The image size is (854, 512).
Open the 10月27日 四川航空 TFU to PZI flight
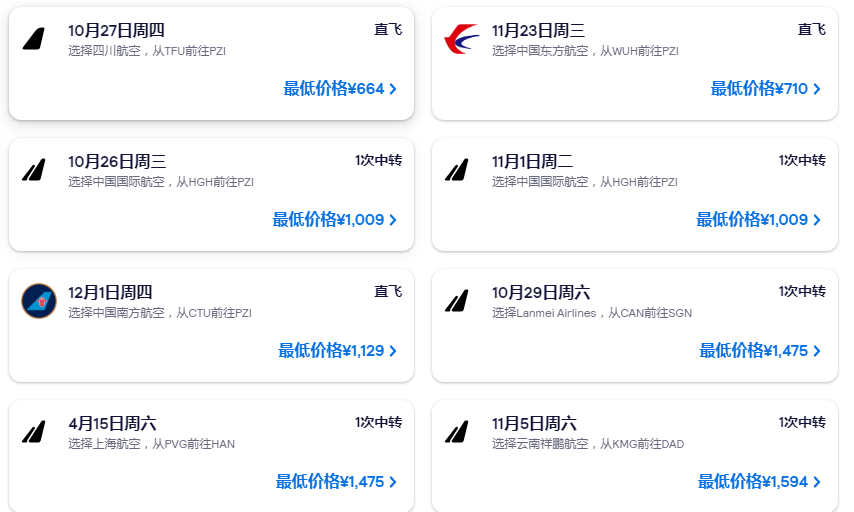click(x=211, y=63)
